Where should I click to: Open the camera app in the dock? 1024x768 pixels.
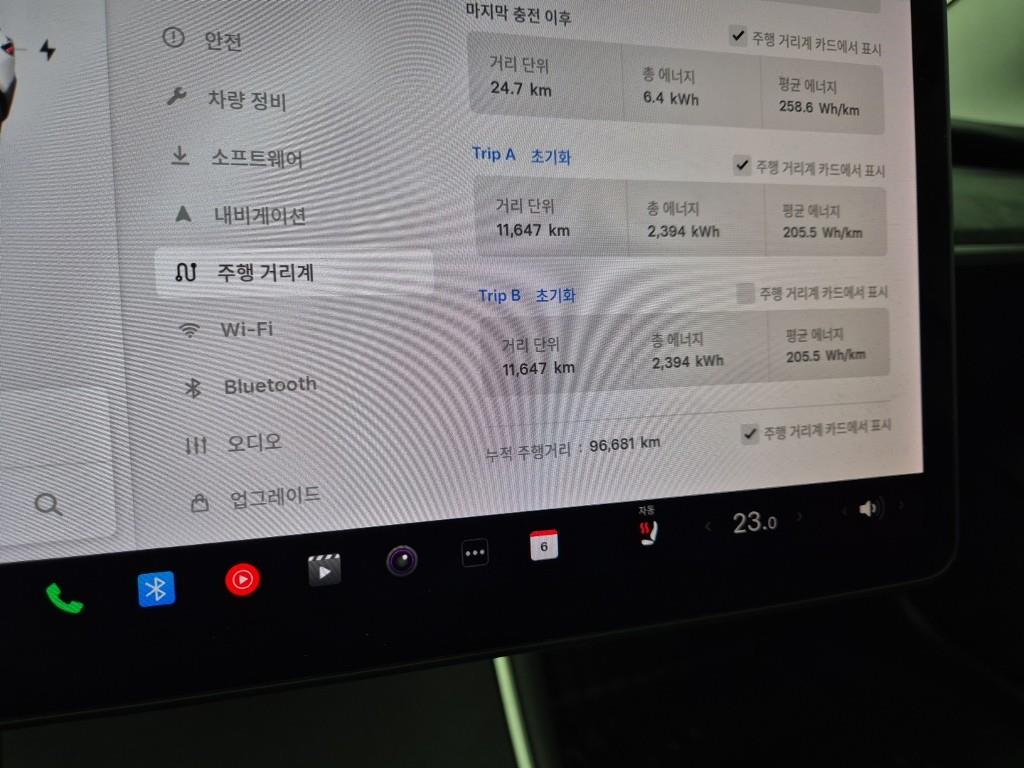point(402,560)
